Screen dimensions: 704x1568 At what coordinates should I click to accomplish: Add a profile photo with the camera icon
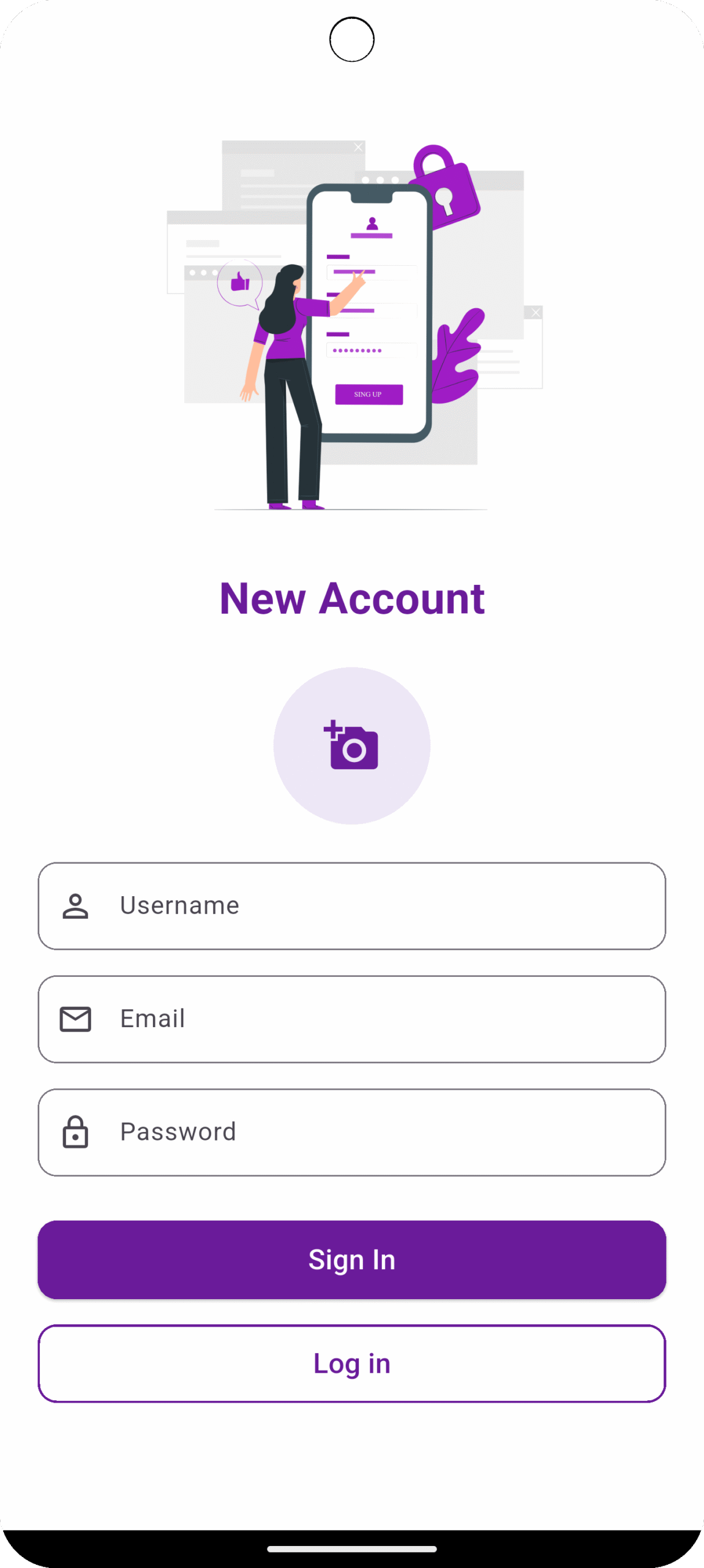tap(351, 745)
